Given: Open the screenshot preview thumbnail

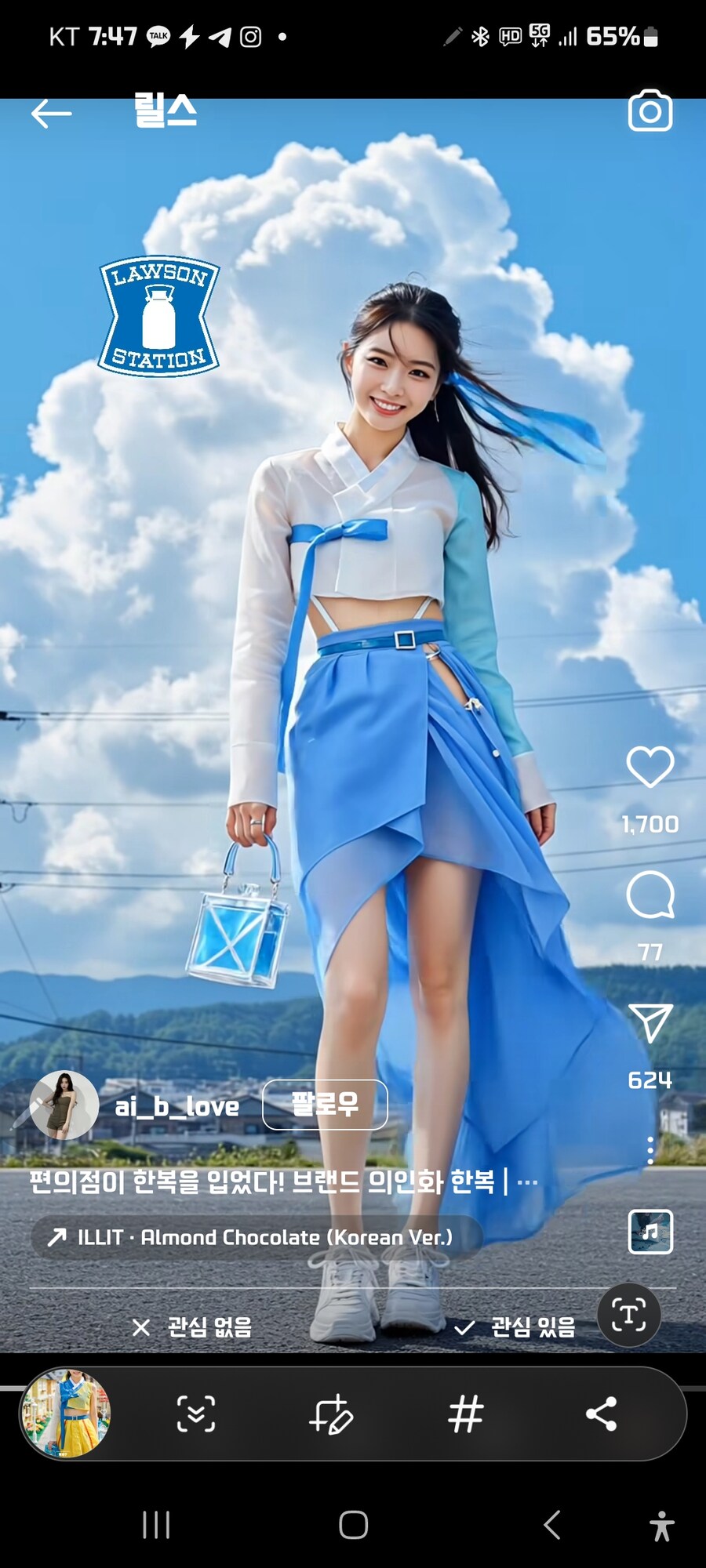Looking at the screenshot, I should [66, 1414].
